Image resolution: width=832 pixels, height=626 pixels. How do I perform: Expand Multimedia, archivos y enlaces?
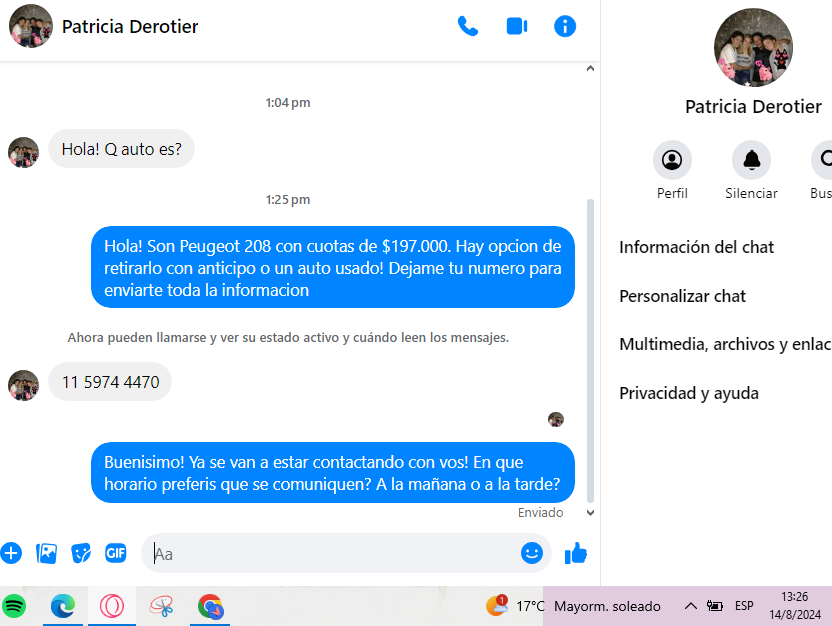725,344
